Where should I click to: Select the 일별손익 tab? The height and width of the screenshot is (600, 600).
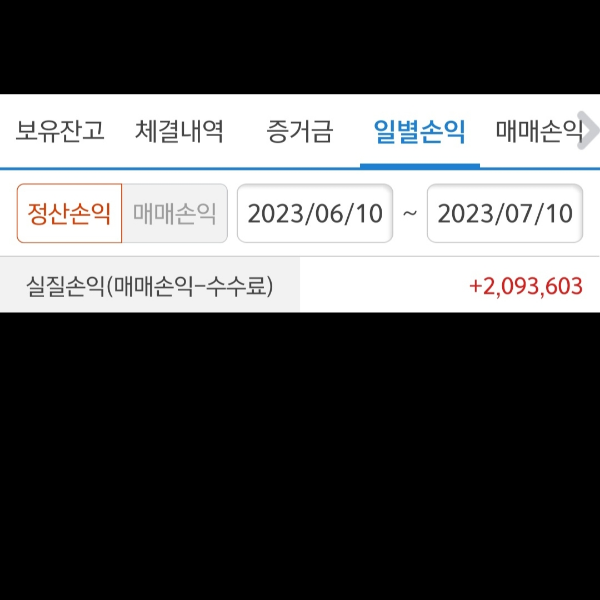coord(419,131)
